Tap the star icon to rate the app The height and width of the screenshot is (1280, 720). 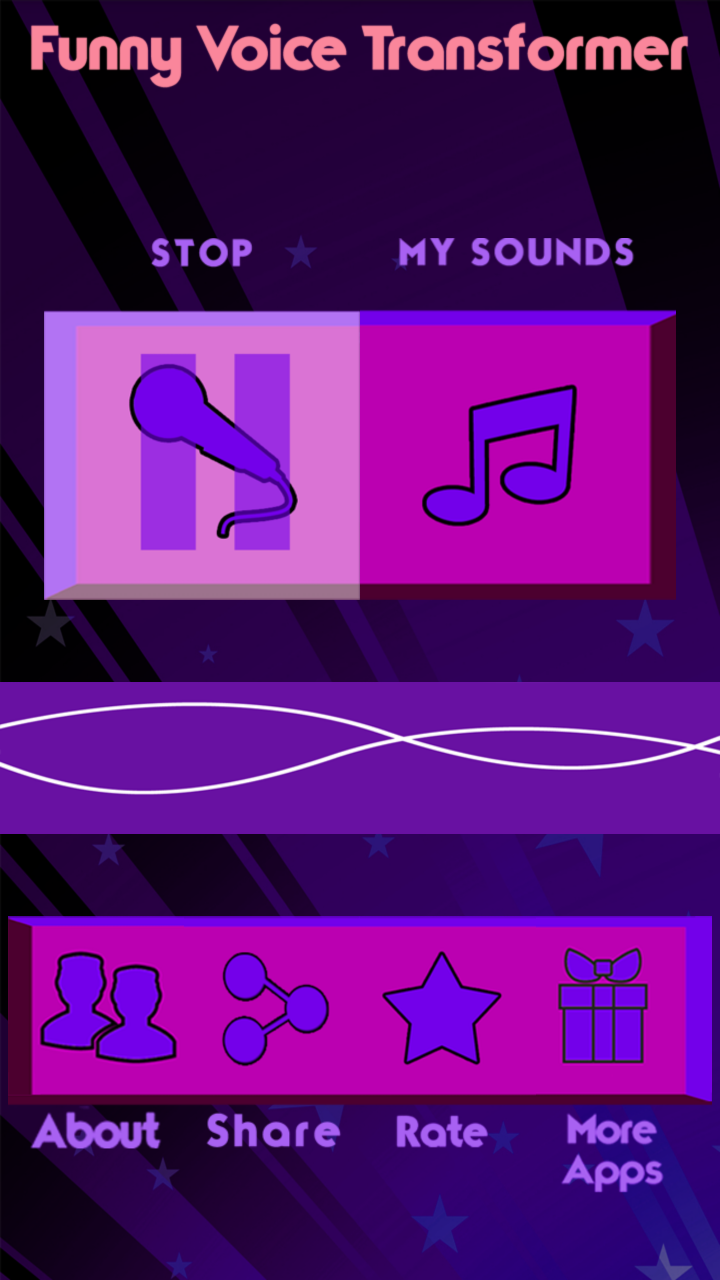pos(443,1010)
